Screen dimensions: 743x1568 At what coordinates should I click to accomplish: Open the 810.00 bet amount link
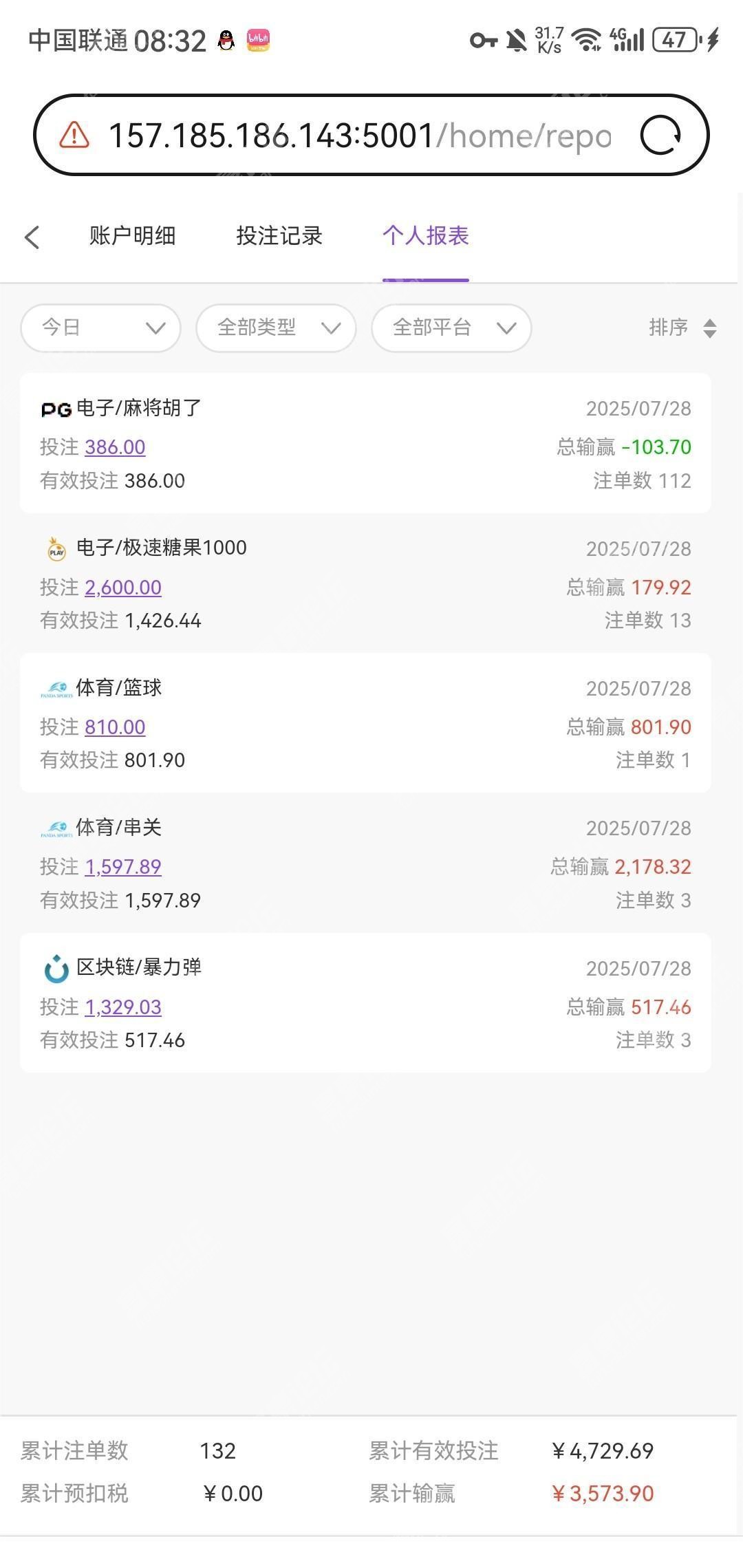click(x=115, y=727)
